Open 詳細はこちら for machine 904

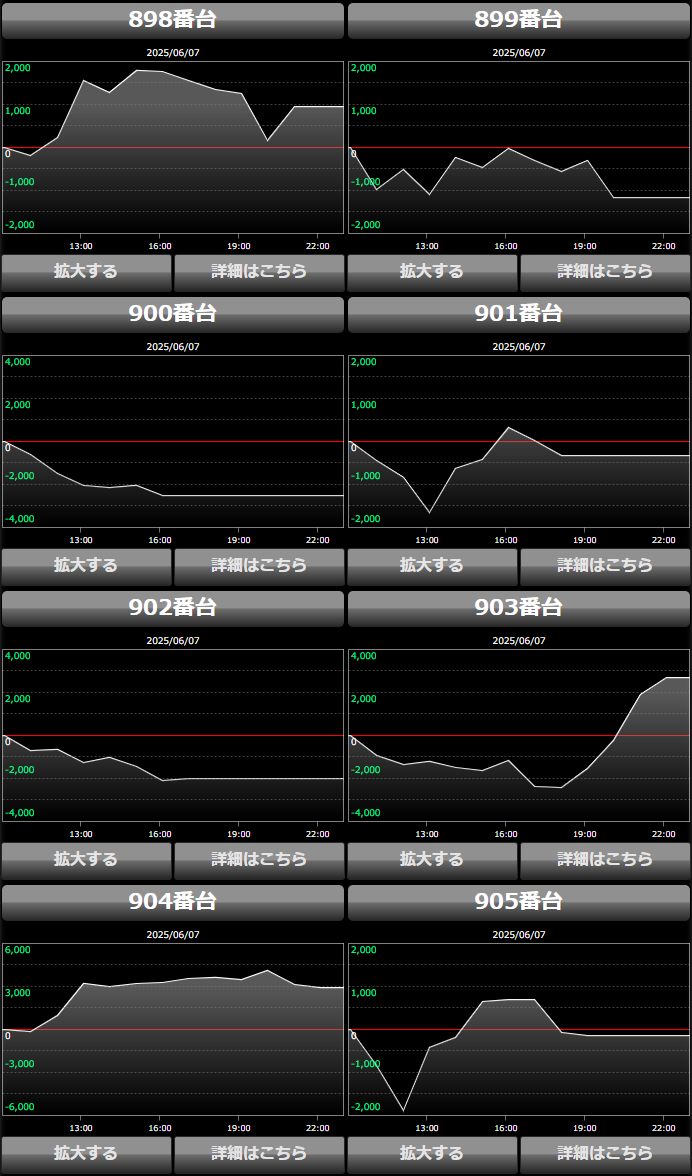click(x=259, y=1154)
